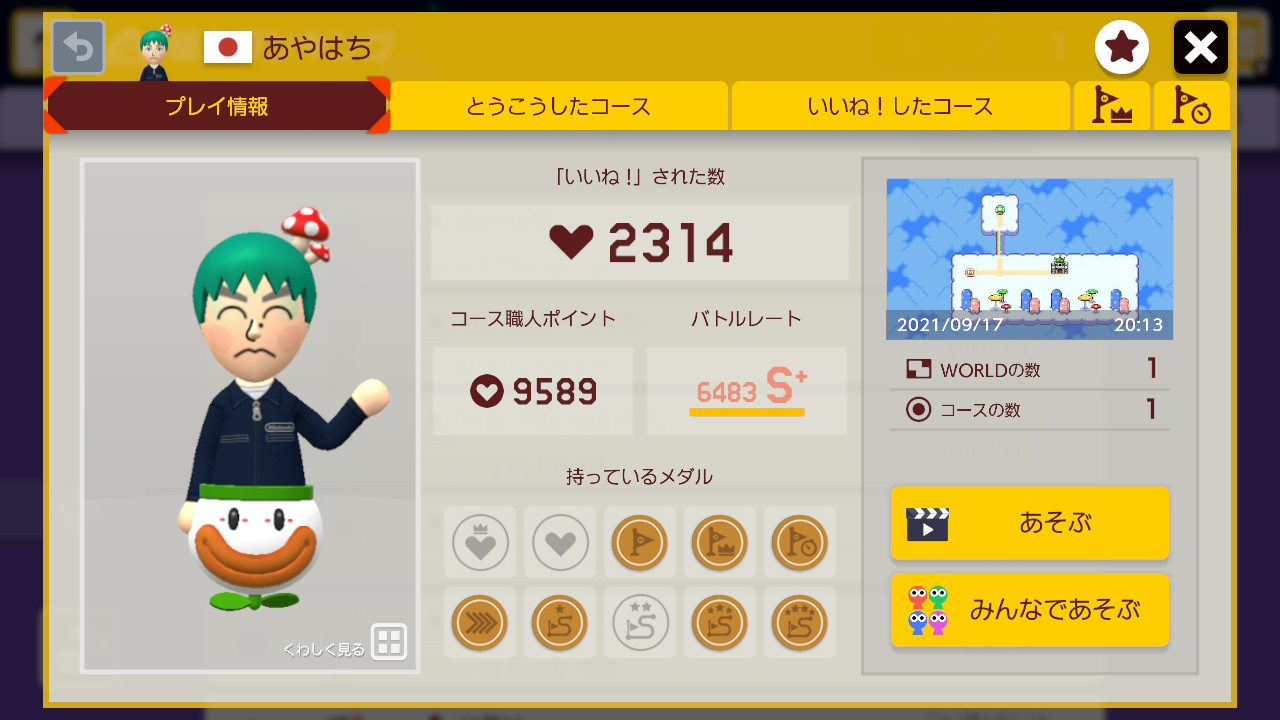Close the maker profile window

click(1200, 47)
